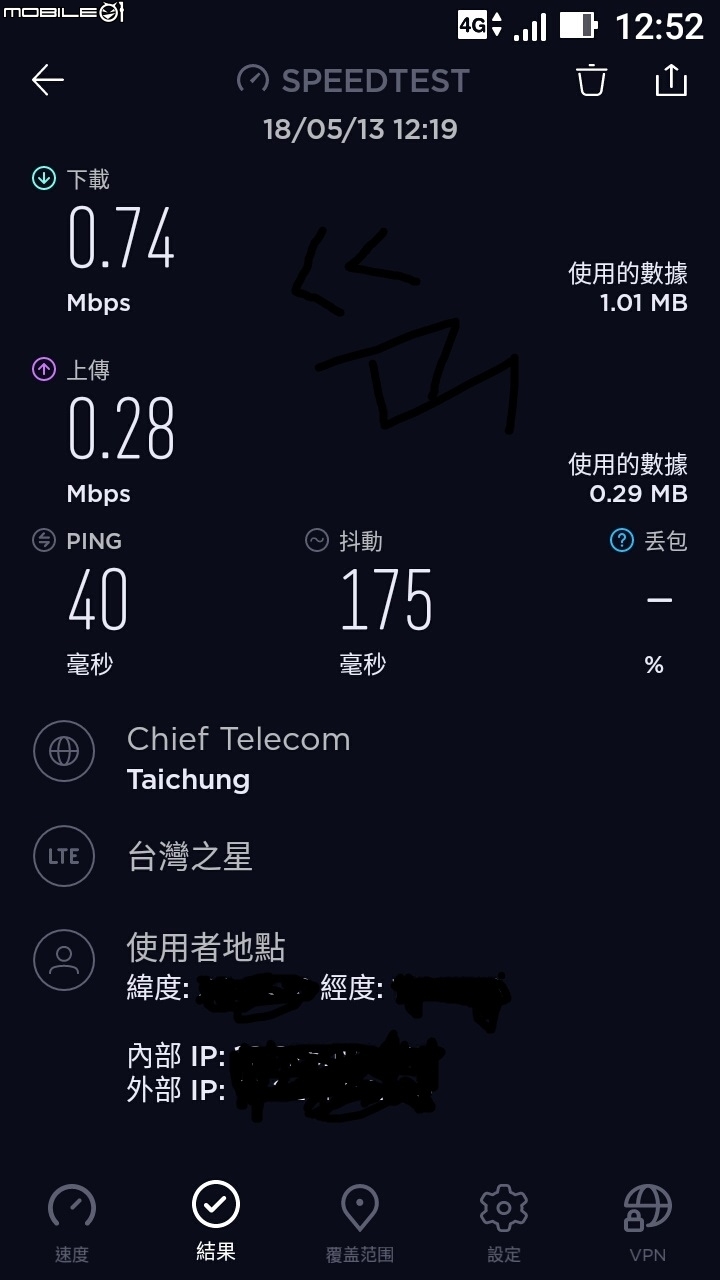Delete this speed test result
Screen dimensions: 720x1280
[x=592, y=80]
